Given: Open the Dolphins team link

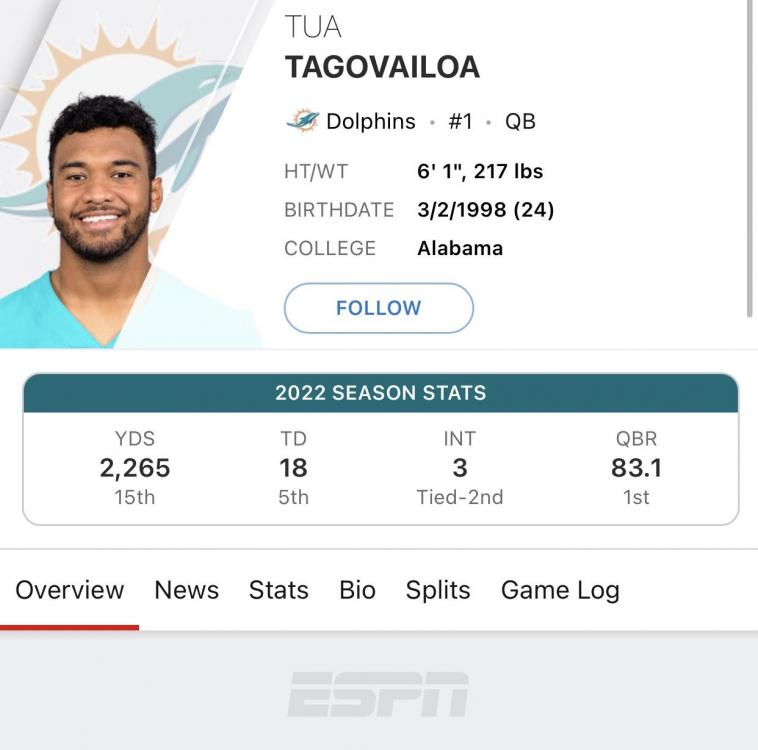Looking at the screenshot, I should click(x=369, y=122).
